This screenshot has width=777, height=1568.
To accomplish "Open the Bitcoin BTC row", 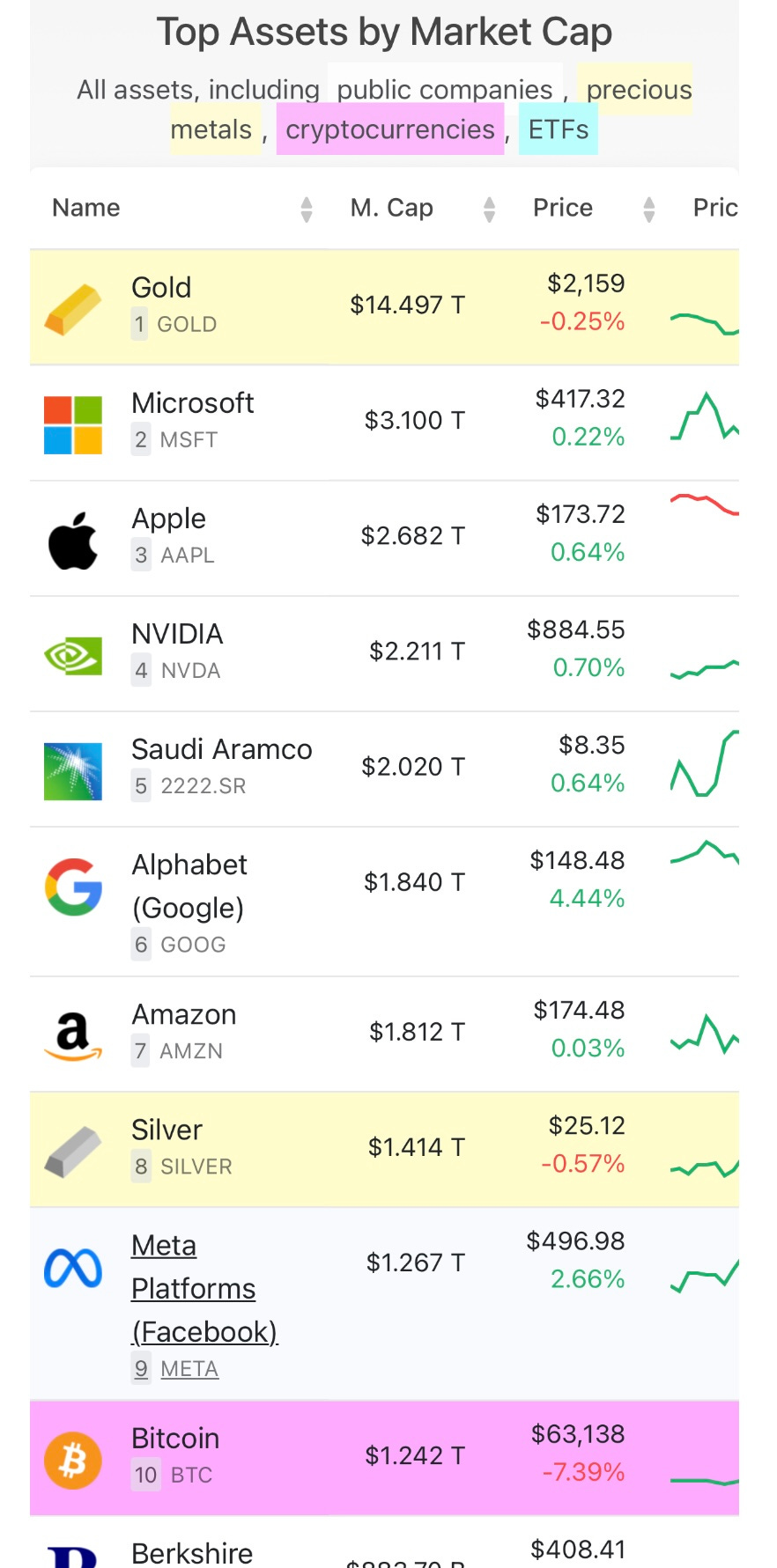I will tap(175, 1439).
